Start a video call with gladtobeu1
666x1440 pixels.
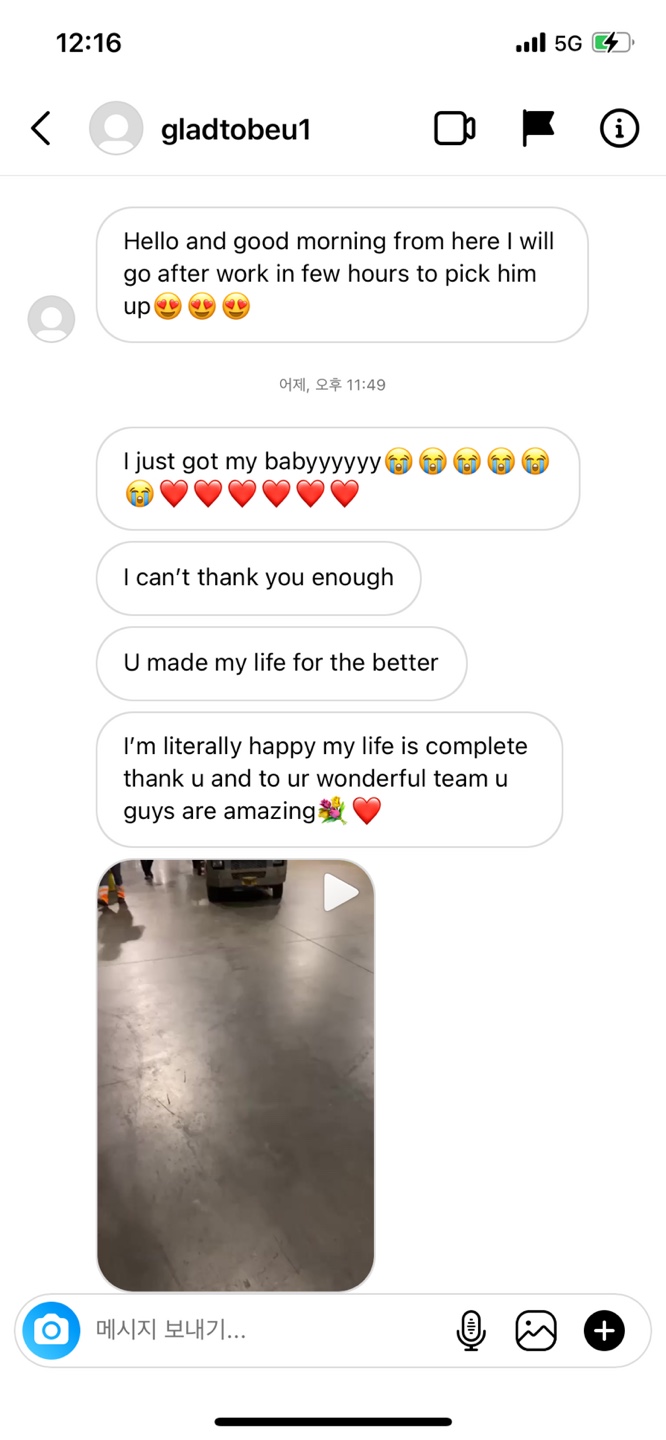point(454,129)
